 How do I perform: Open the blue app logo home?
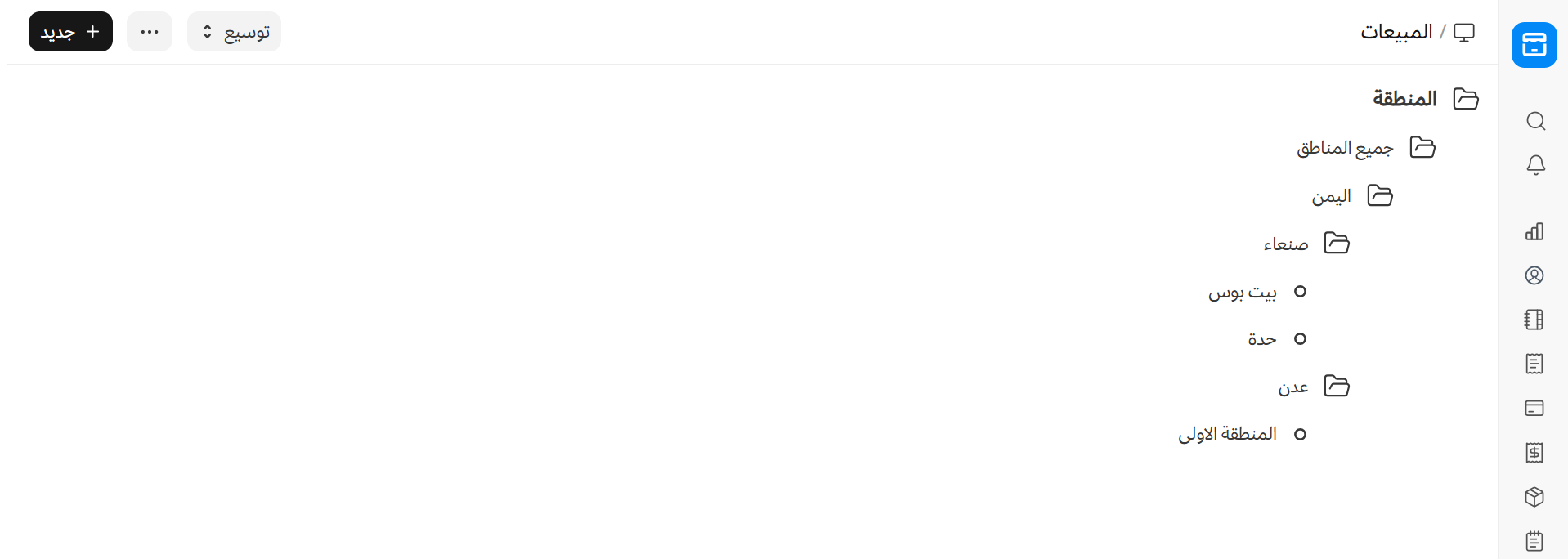tap(1534, 45)
